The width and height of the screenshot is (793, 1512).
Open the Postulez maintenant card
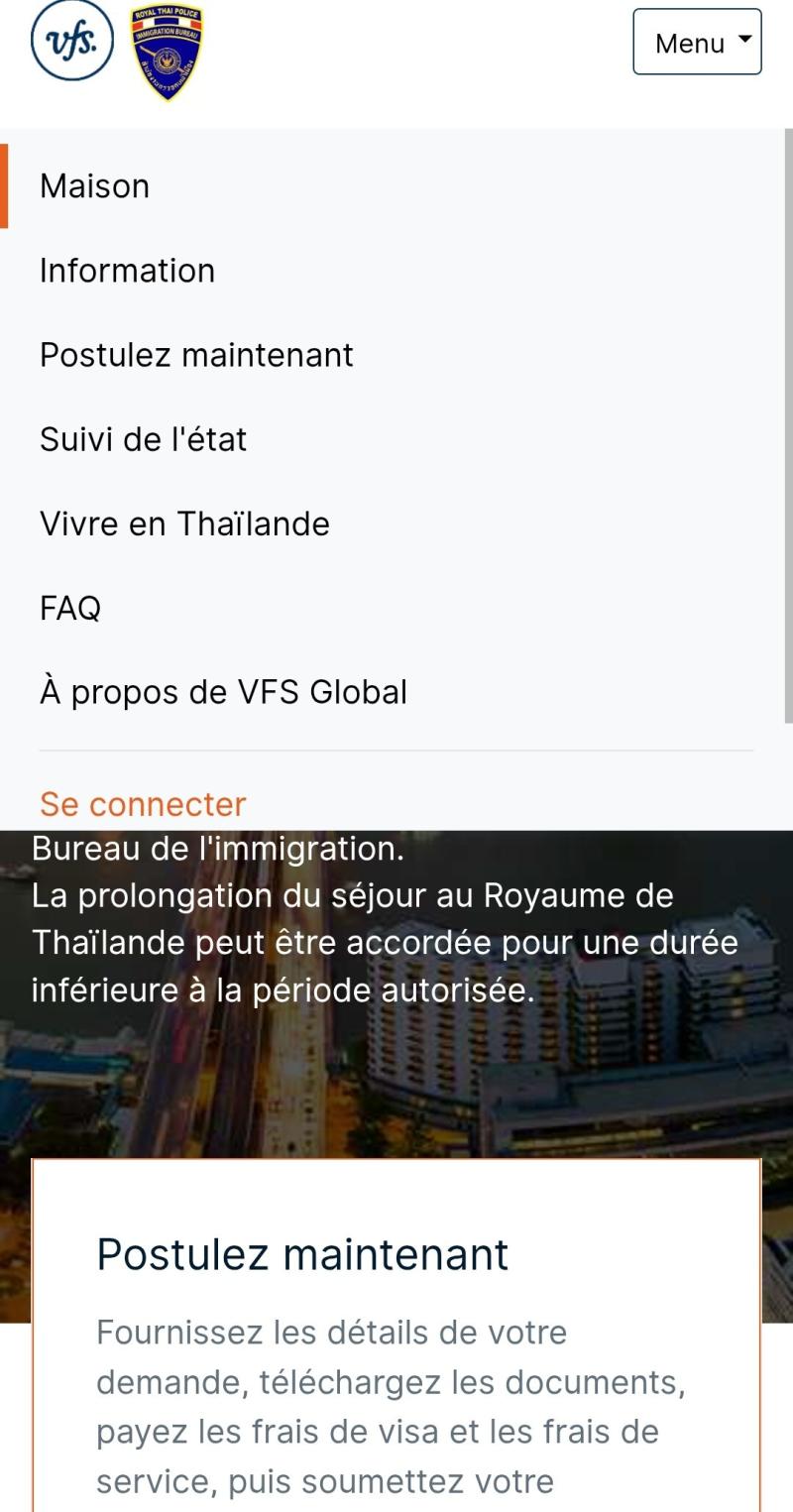(396, 1335)
